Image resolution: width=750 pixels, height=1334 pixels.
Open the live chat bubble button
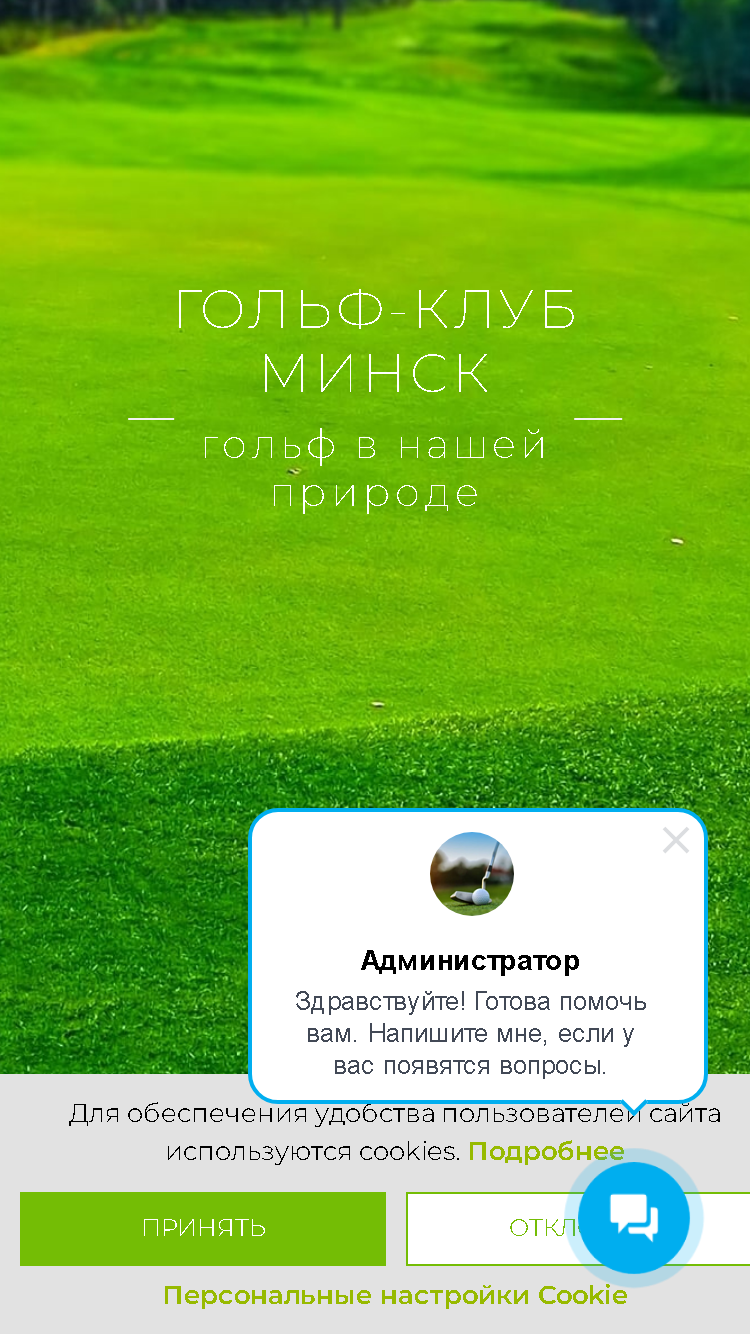[x=634, y=1218]
